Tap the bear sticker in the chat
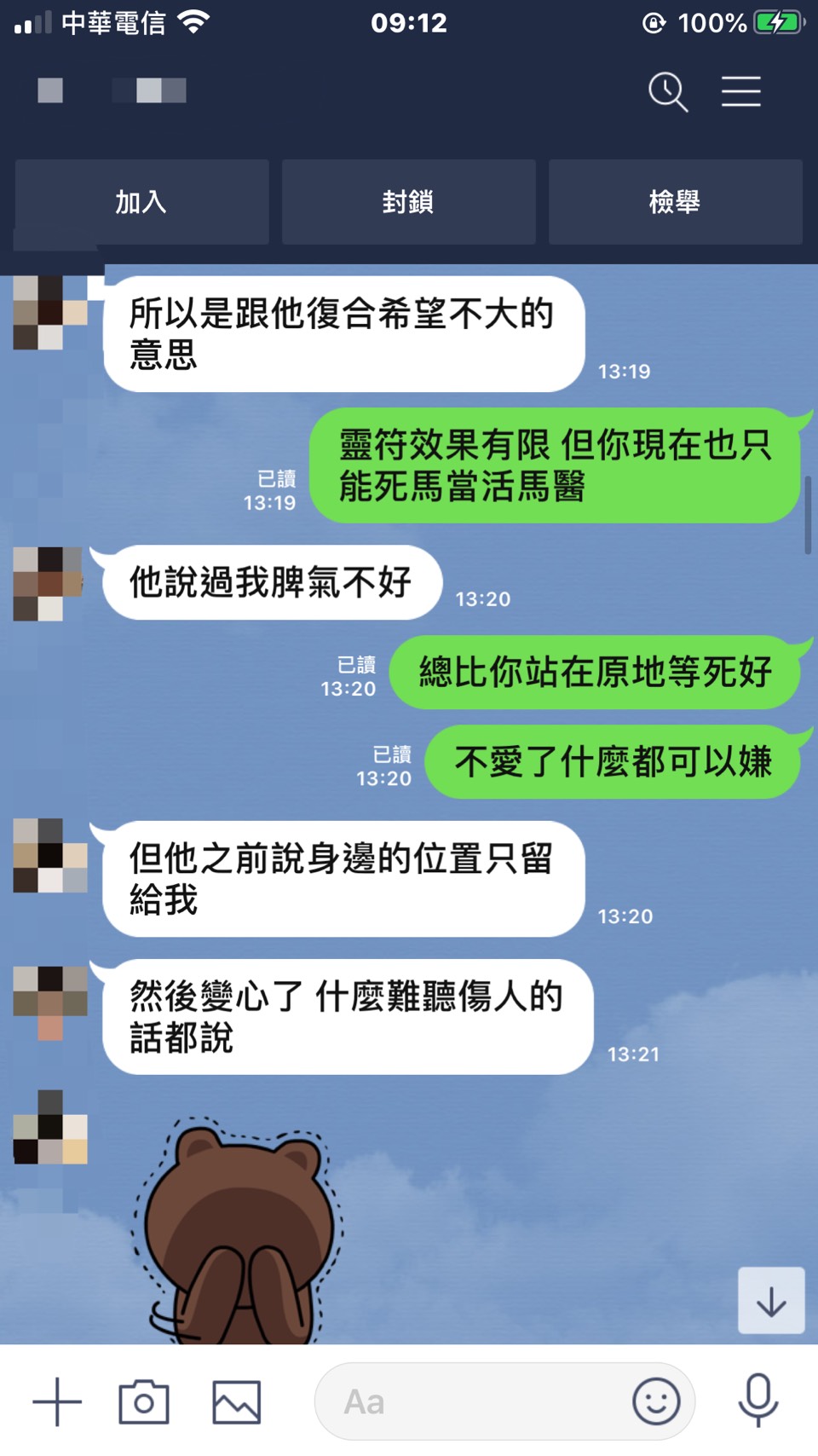The width and height of the screenshot is (818, 1456). pos(237,1236)
